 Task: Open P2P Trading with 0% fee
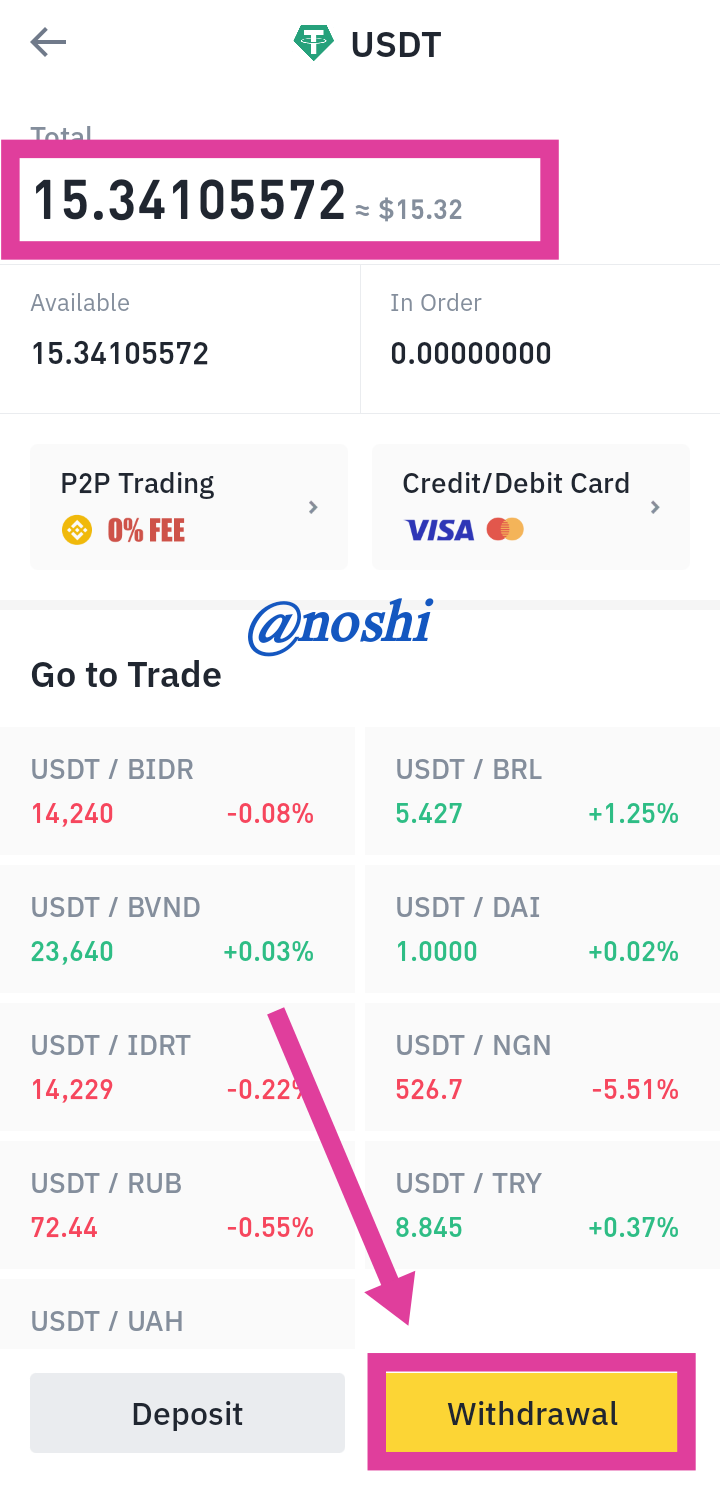[x=189, y=507]
